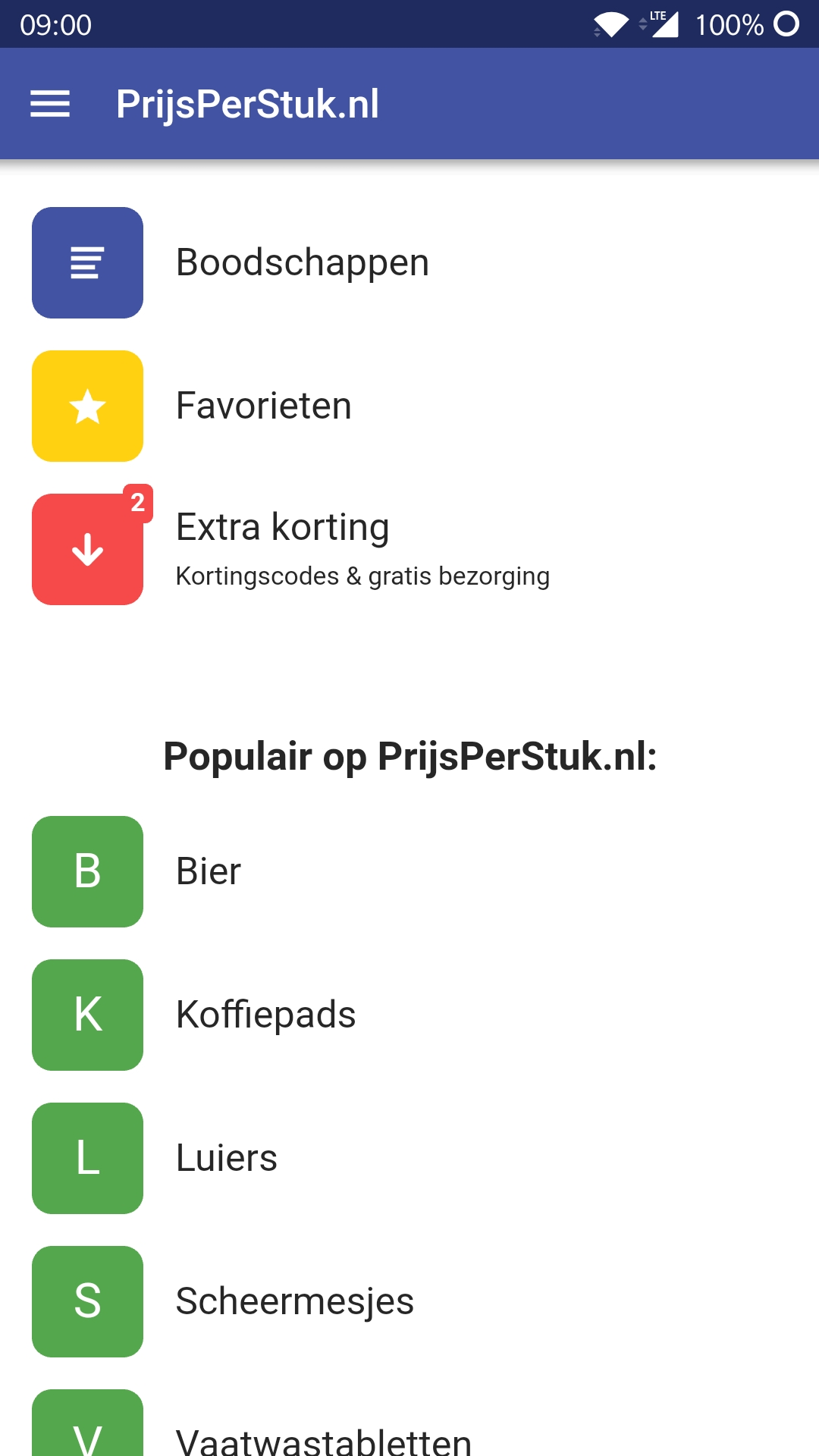Open the hamburger drawer menu

coord(50,104)
